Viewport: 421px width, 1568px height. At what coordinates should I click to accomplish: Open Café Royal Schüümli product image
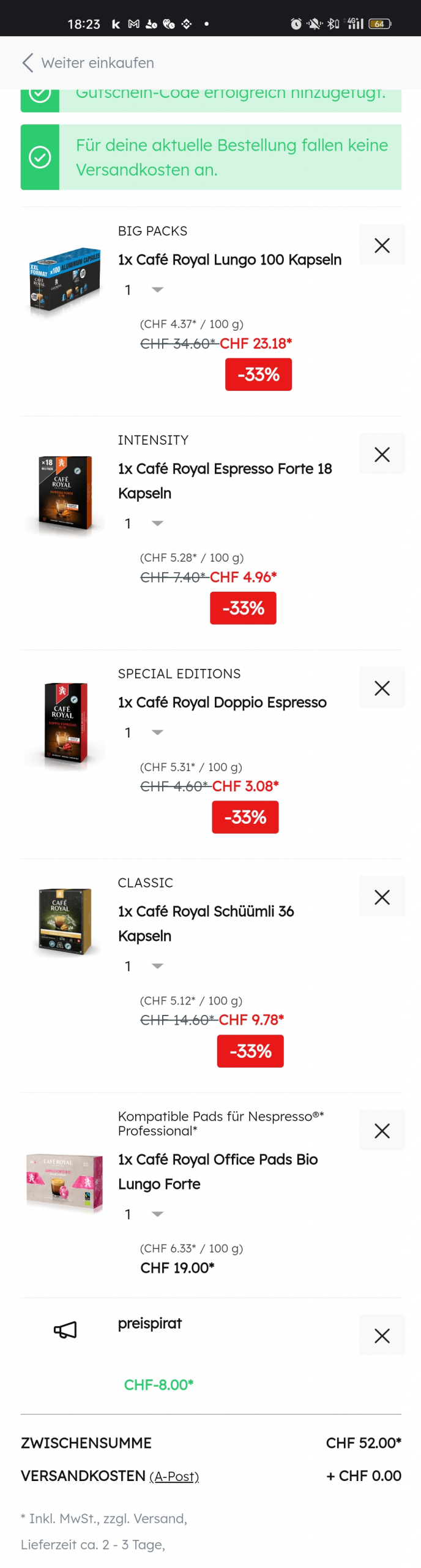coord(64,921)
